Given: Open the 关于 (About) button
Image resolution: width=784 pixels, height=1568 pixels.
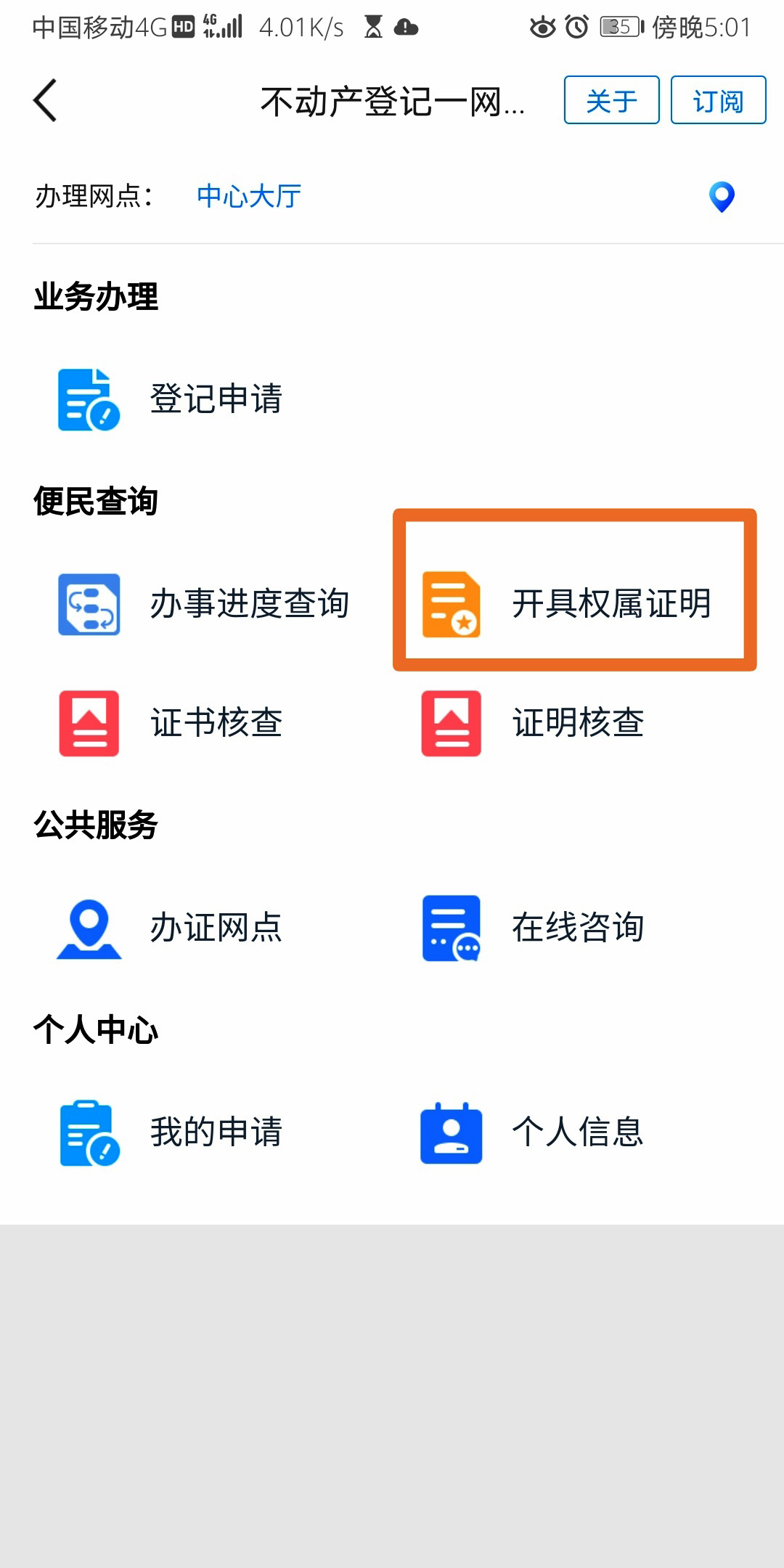Looking at the screenshot, I should tap(611, 100).
